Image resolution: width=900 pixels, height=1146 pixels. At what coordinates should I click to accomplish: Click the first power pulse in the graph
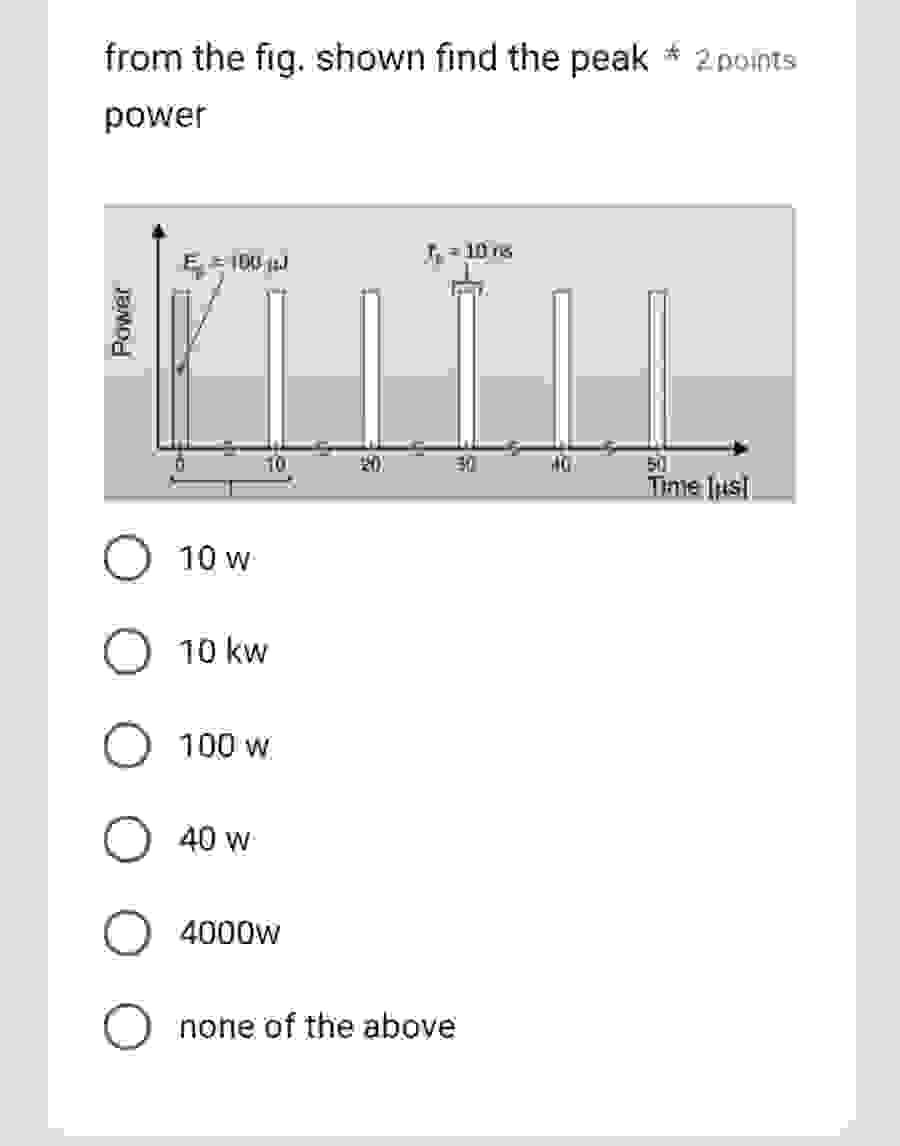[180, 365]
